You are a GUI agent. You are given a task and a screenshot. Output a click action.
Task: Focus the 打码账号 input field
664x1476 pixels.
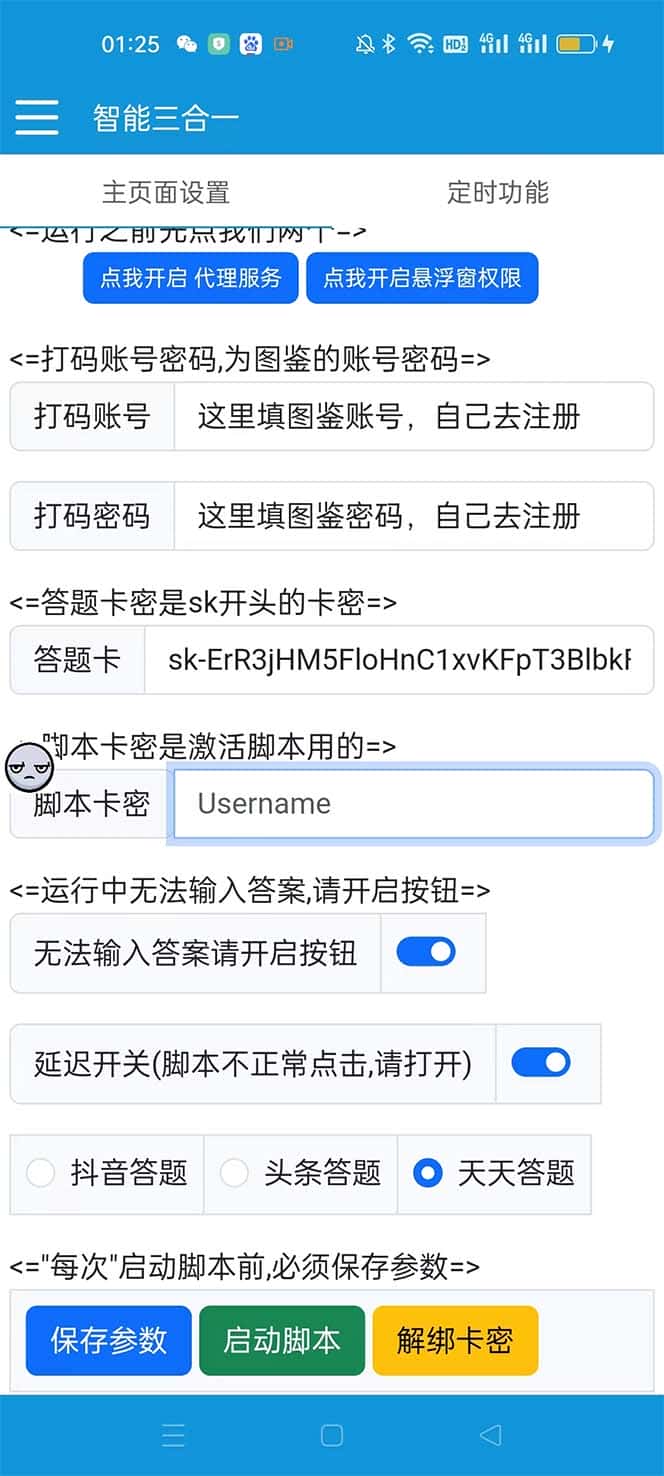(x=412, y=416)
